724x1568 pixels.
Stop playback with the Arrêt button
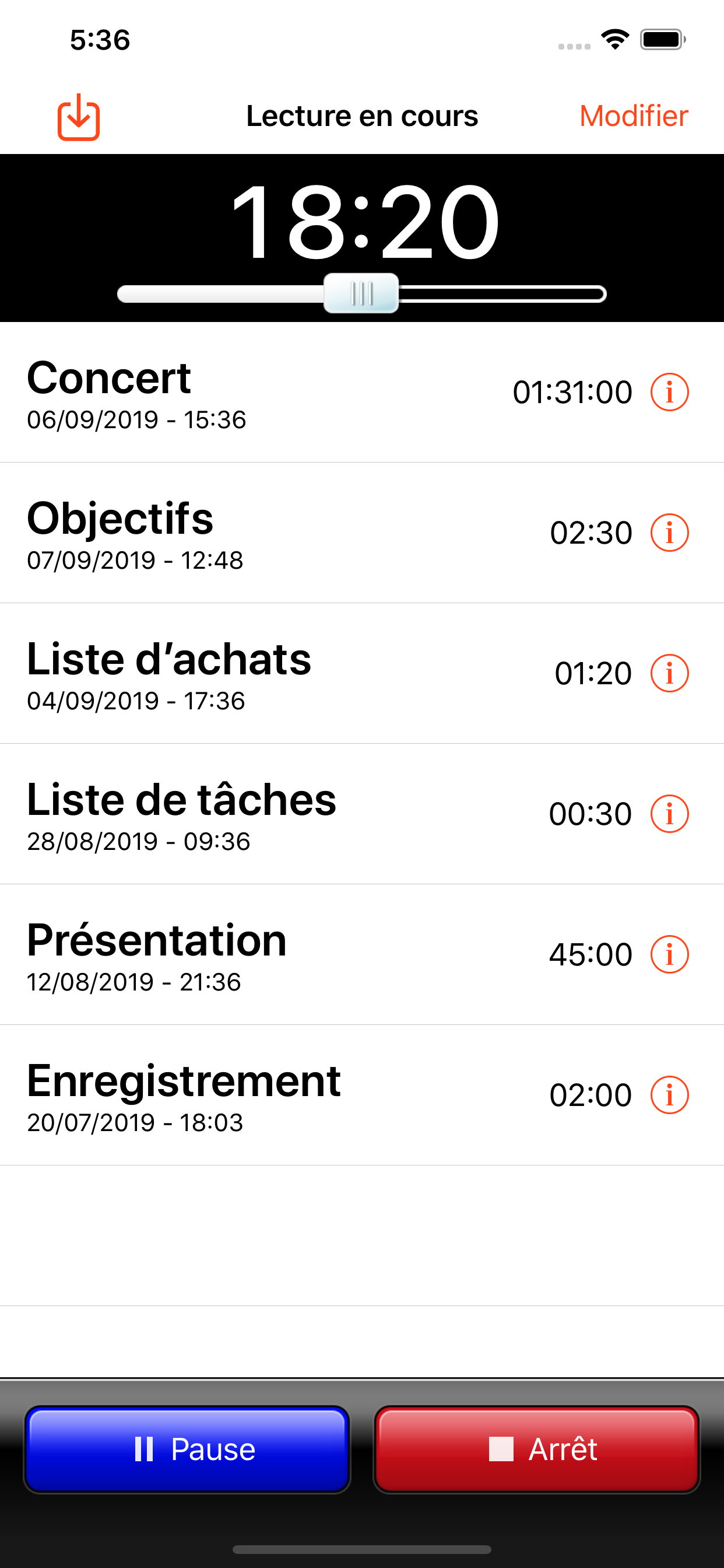tap(537, 1450)
